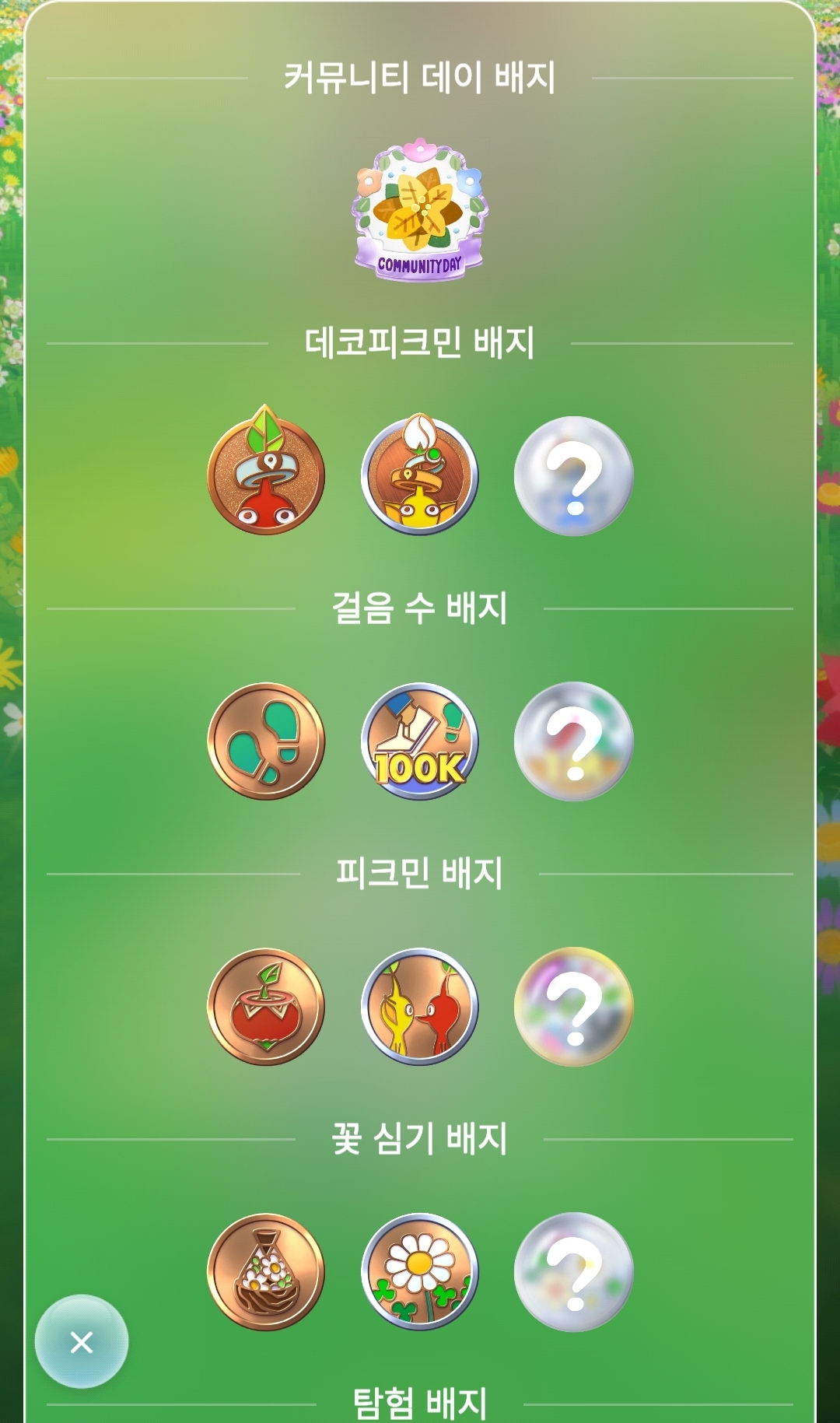Image resolution: width=840 pixels, height=1423 pixels.
Task: Open the bronze footprints step badge
Action: click(266, 741)
